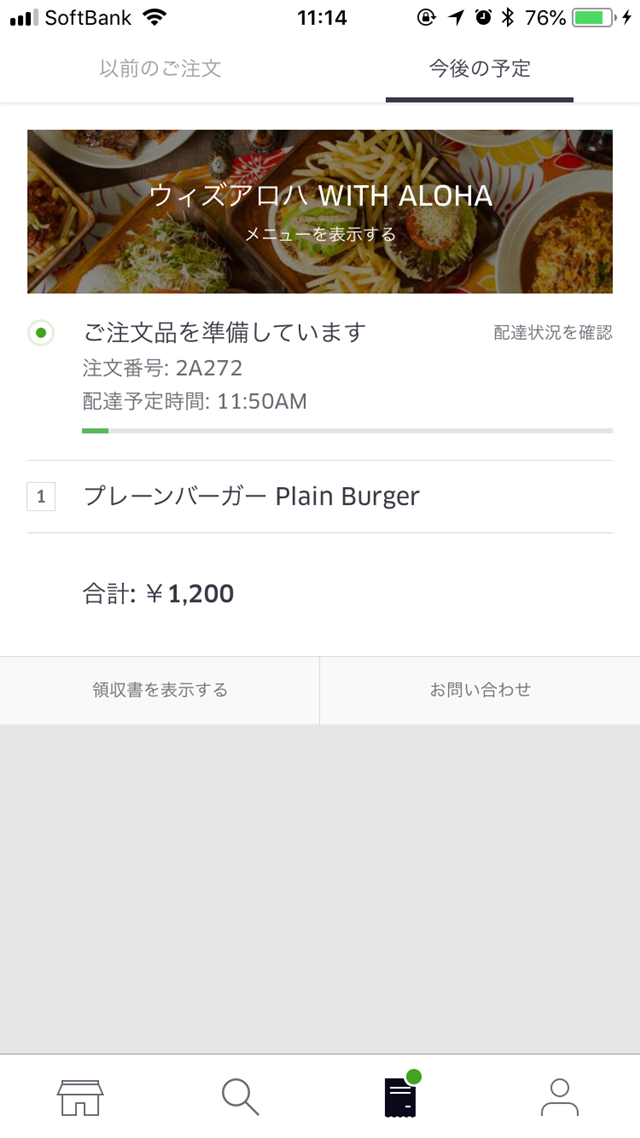Check delivery status via 配達状況を確認

point(553,332)
